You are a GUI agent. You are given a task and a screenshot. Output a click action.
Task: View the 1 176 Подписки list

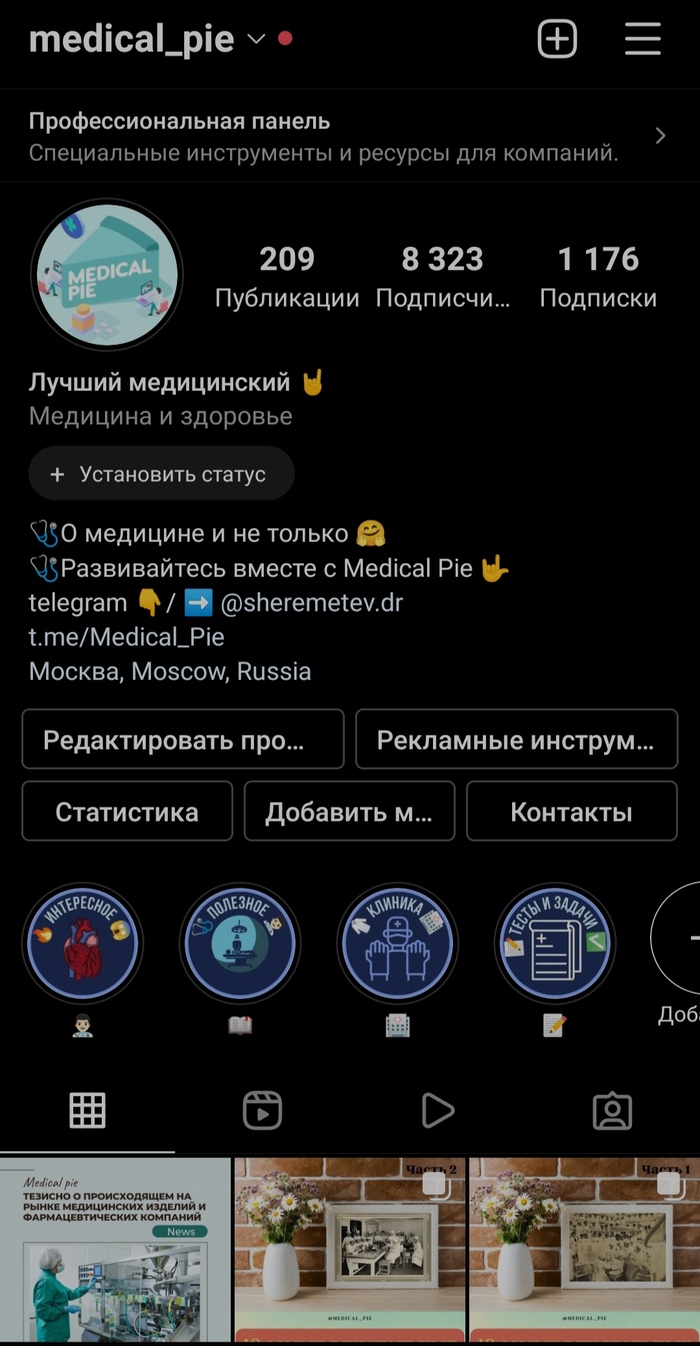tap(598, 276)
